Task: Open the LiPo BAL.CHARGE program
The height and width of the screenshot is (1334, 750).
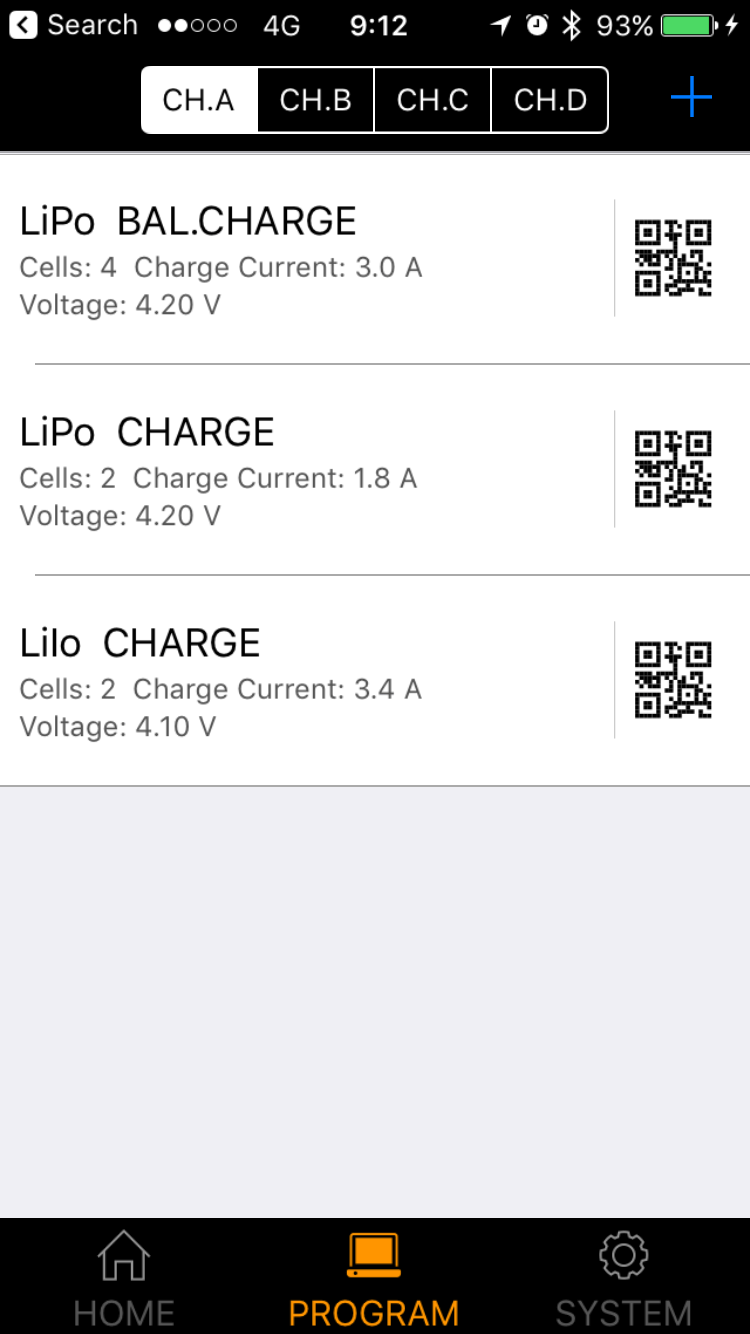Action: pyautogui.click(x=307, y=259)
